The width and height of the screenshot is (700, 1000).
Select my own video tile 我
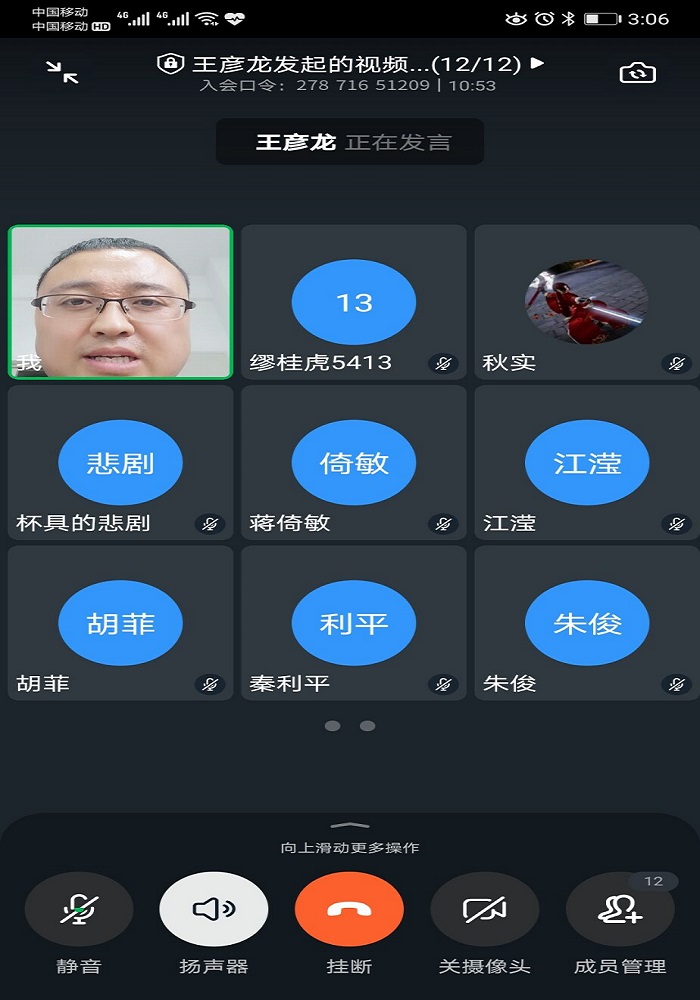pos(121,302)
